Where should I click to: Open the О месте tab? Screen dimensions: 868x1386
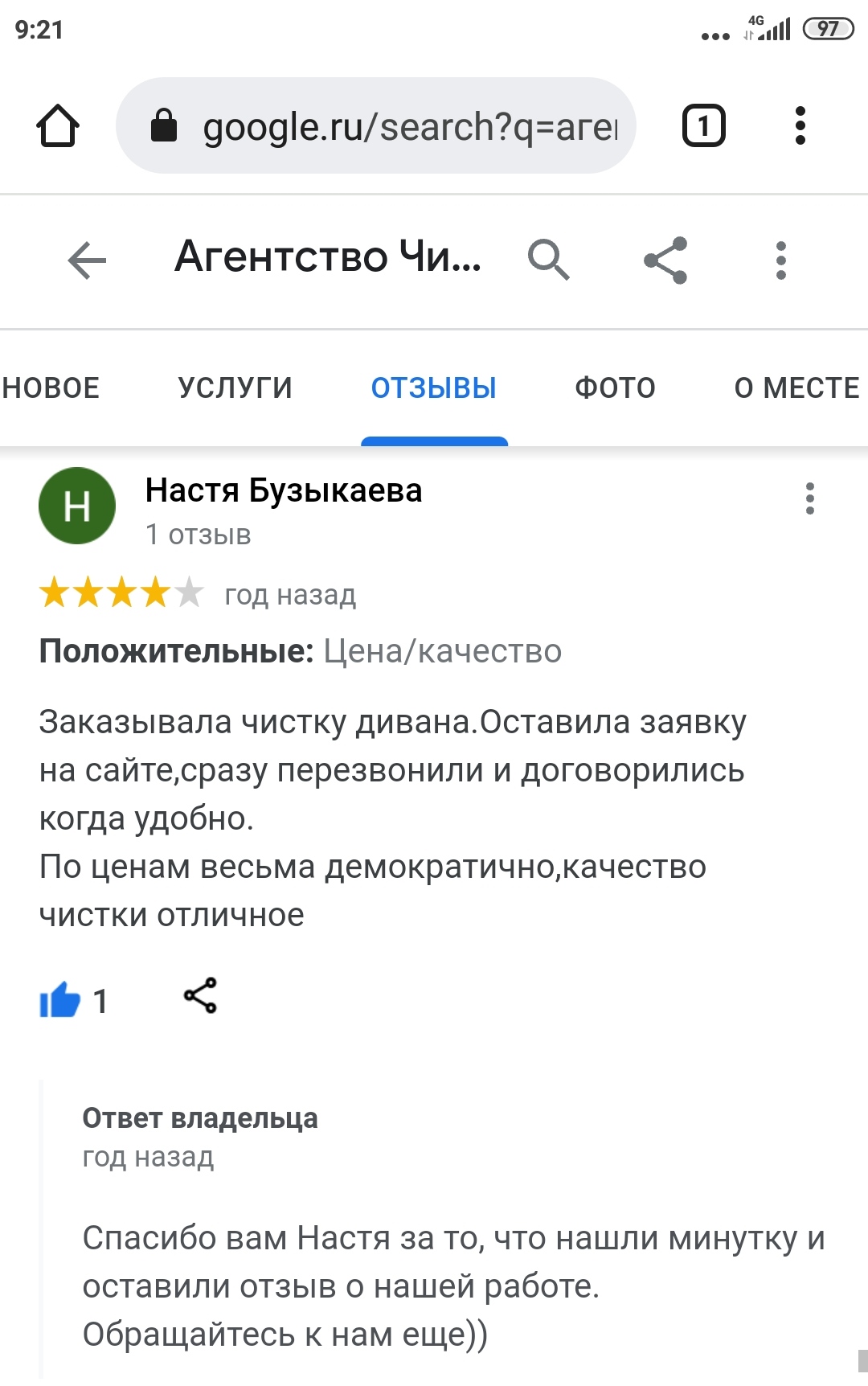click(796, 388)
